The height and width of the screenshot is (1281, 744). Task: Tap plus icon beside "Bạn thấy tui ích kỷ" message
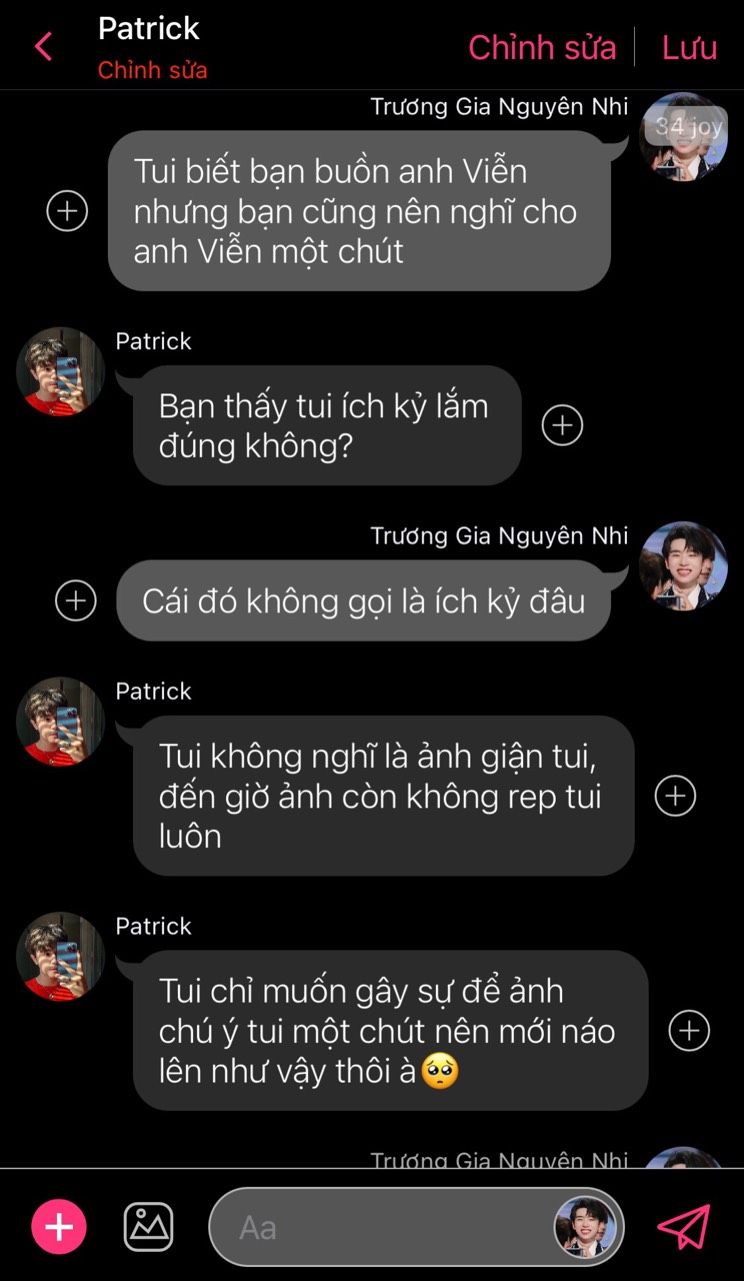coord(562,425)
